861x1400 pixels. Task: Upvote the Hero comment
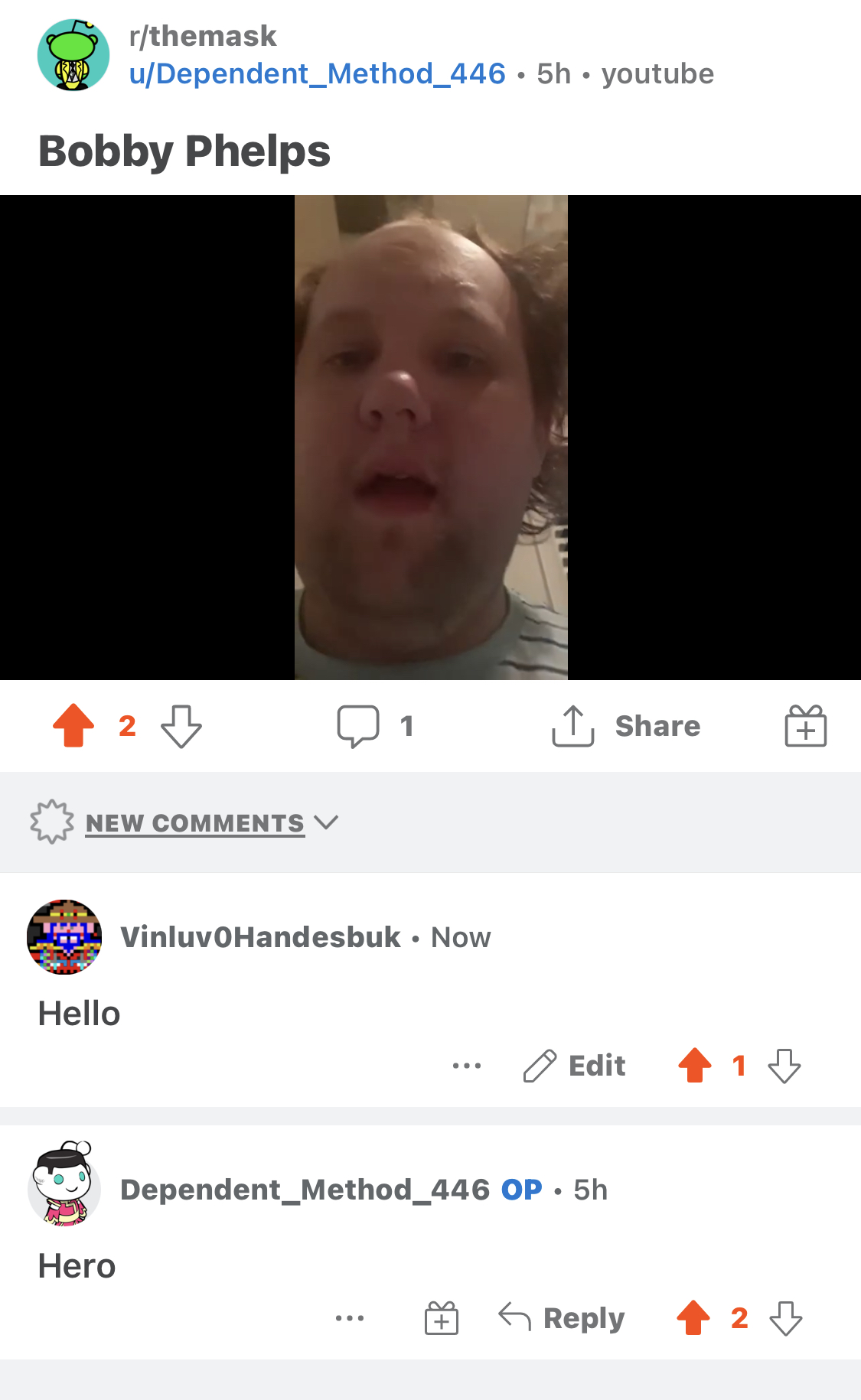693,1317
